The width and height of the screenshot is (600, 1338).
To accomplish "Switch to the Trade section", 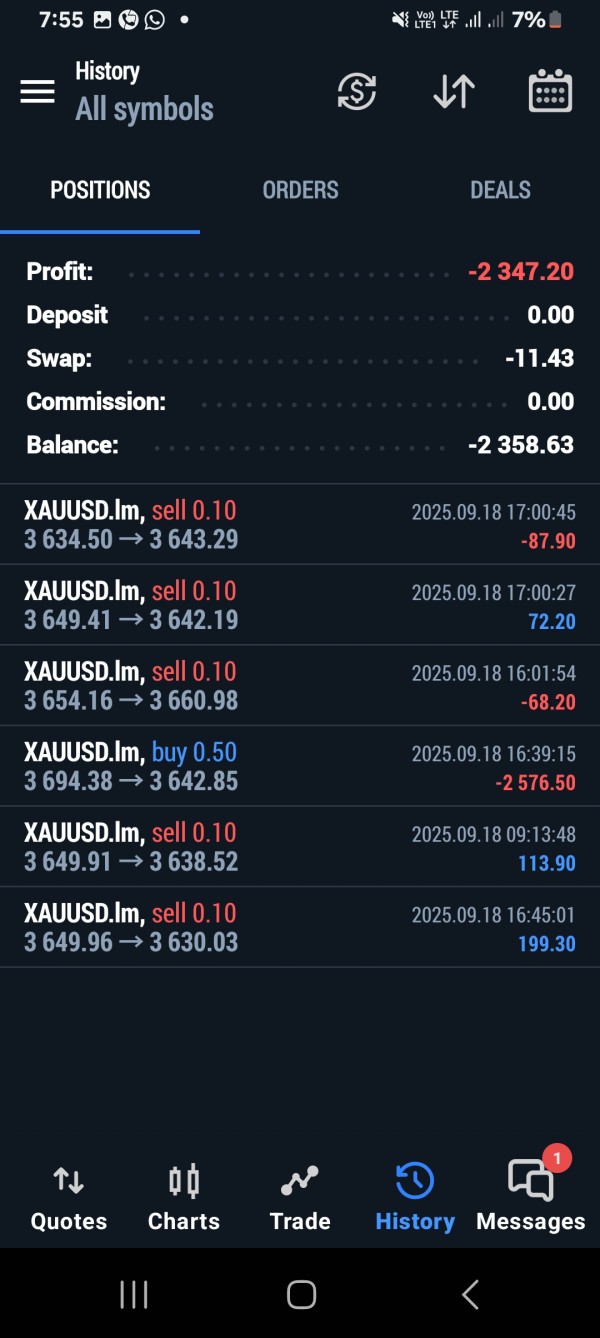I will (x=300, y=1198).
